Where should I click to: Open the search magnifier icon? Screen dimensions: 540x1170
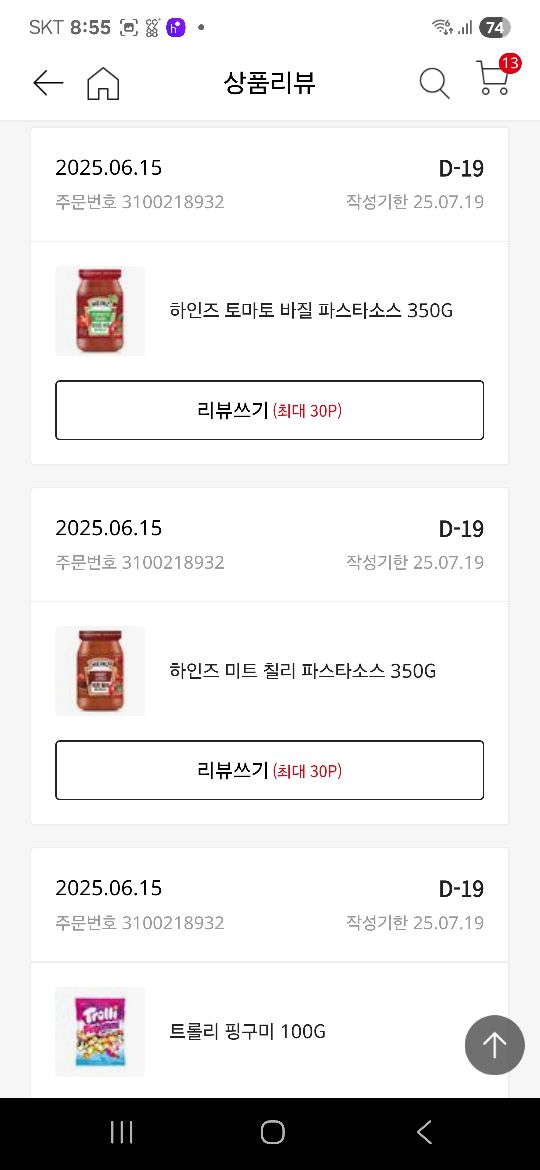coord(434,83)
